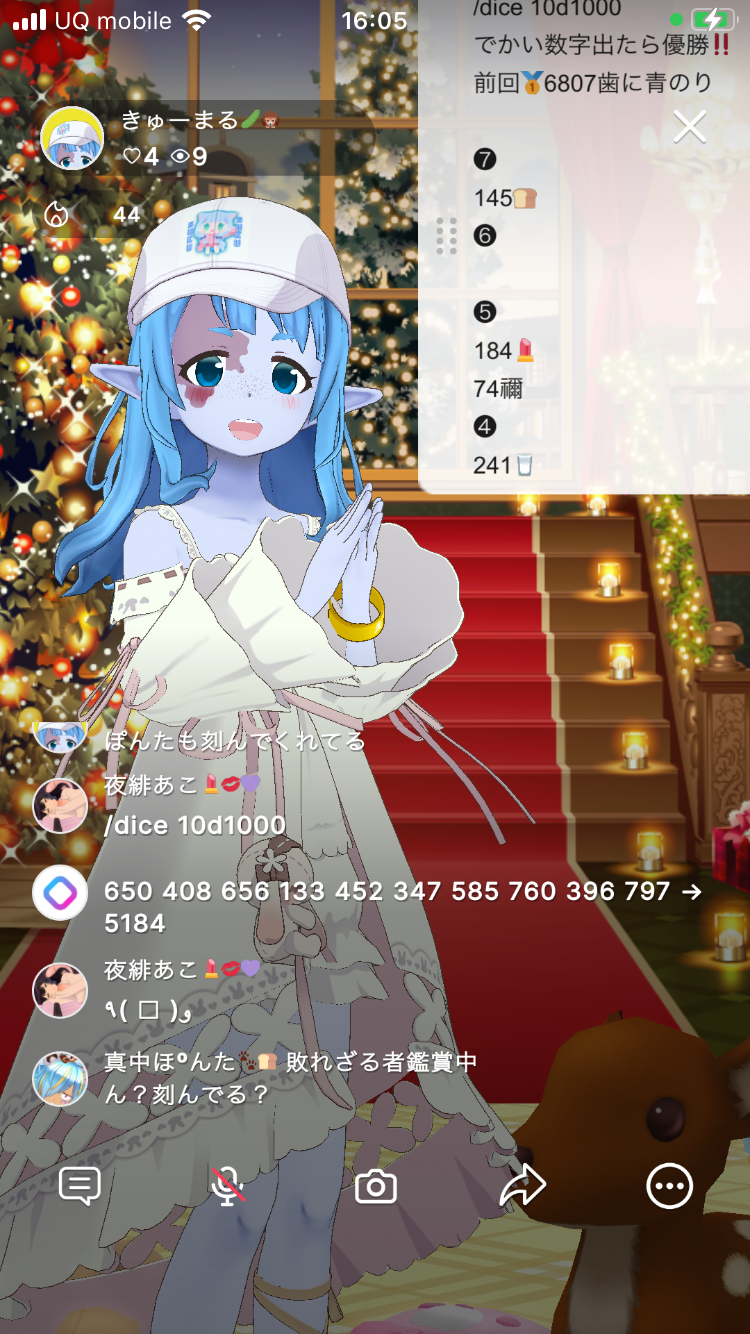Screen dimensions: 750x1334
Task: Close the dice results panel
Action: tap(690, 127)
